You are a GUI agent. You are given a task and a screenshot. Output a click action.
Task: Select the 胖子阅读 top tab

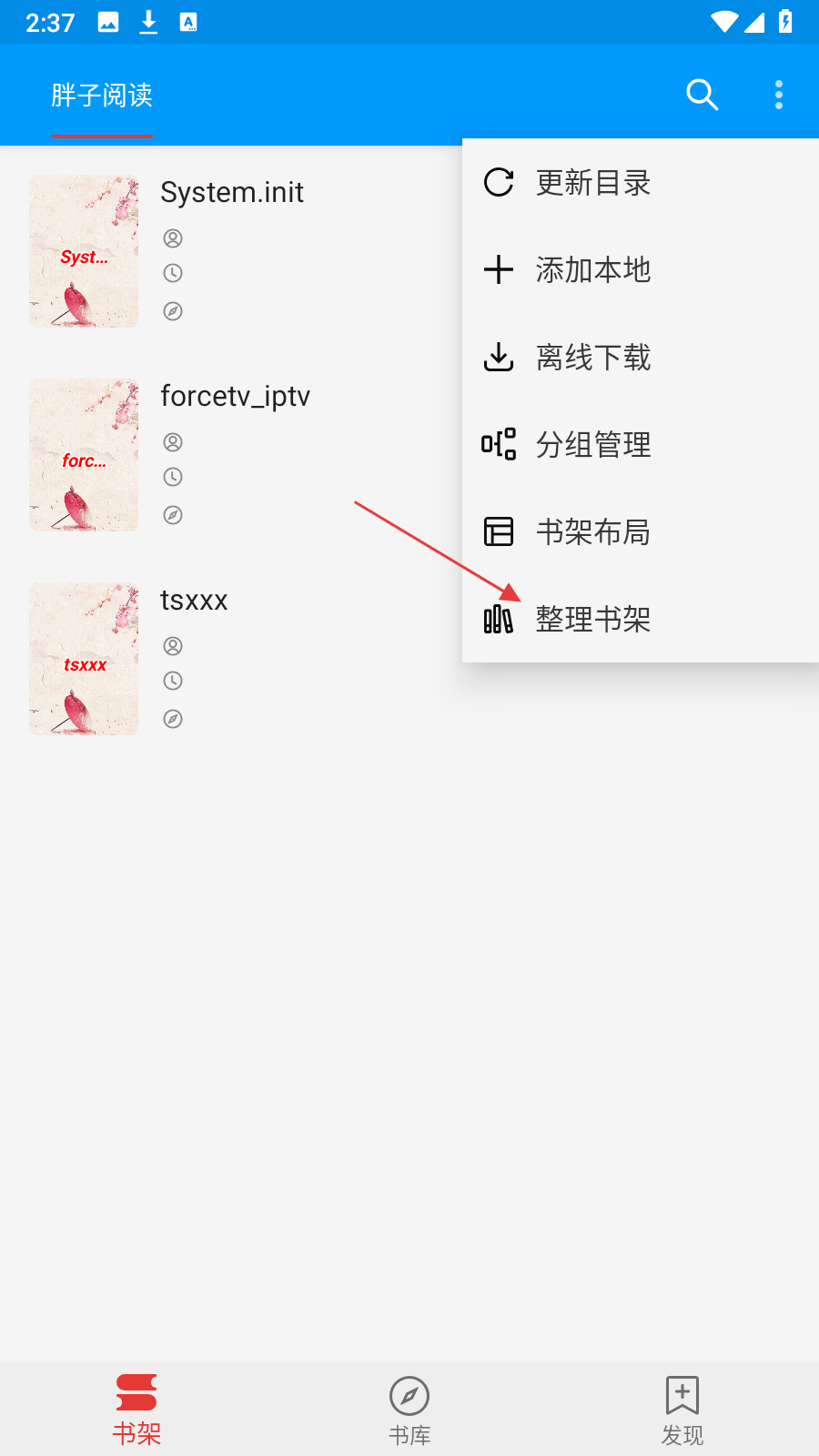tap(102, 96)
